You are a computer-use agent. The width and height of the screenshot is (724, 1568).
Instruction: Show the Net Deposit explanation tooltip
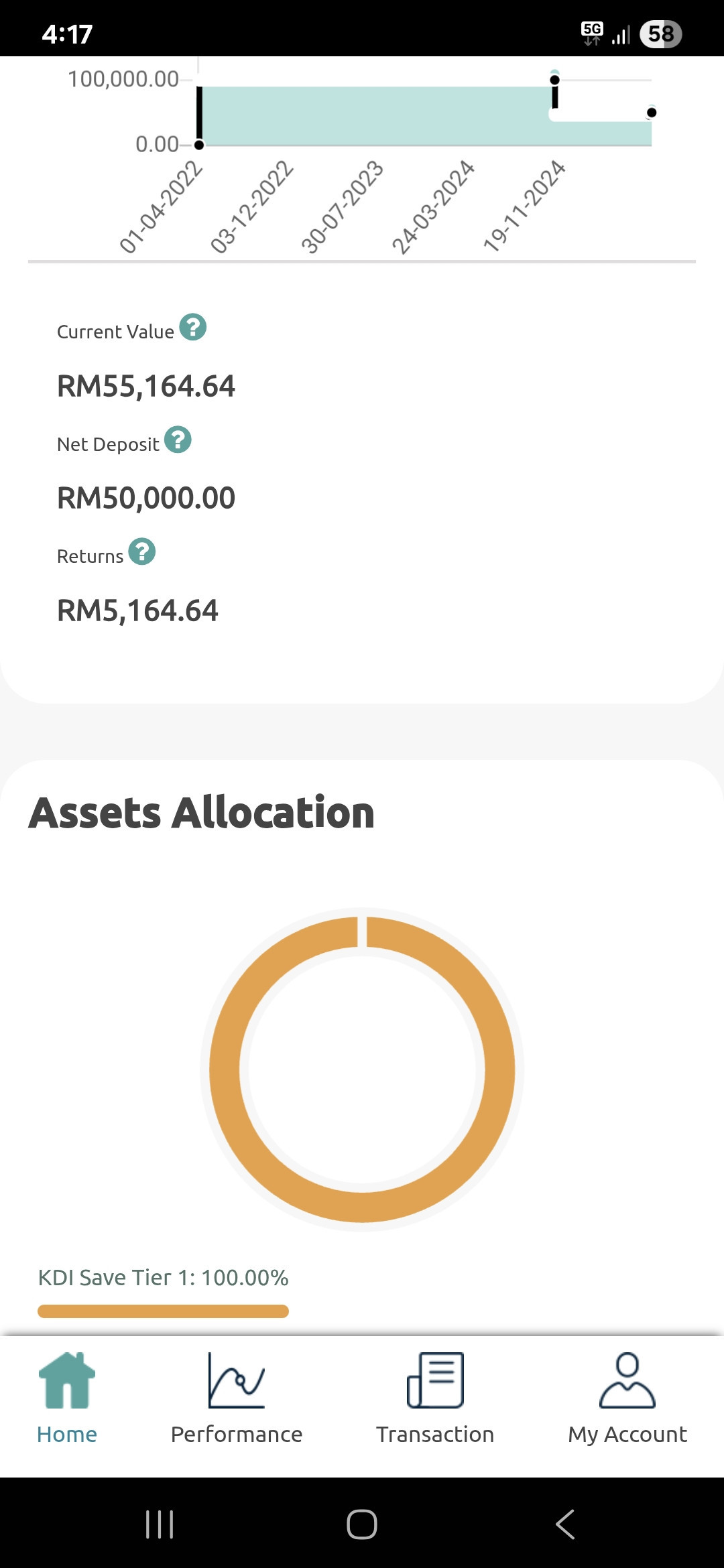point(178,440)
